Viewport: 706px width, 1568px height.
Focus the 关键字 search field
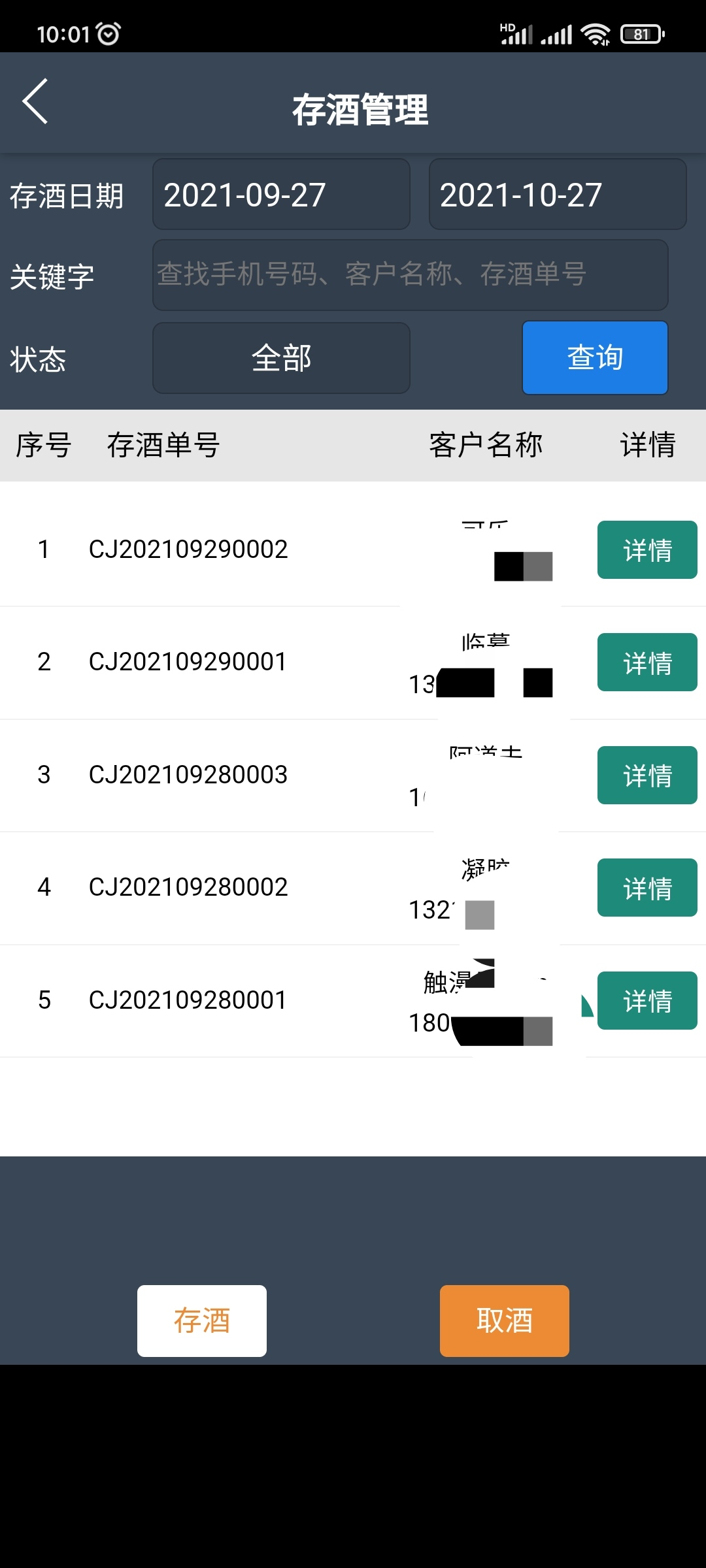410,275
